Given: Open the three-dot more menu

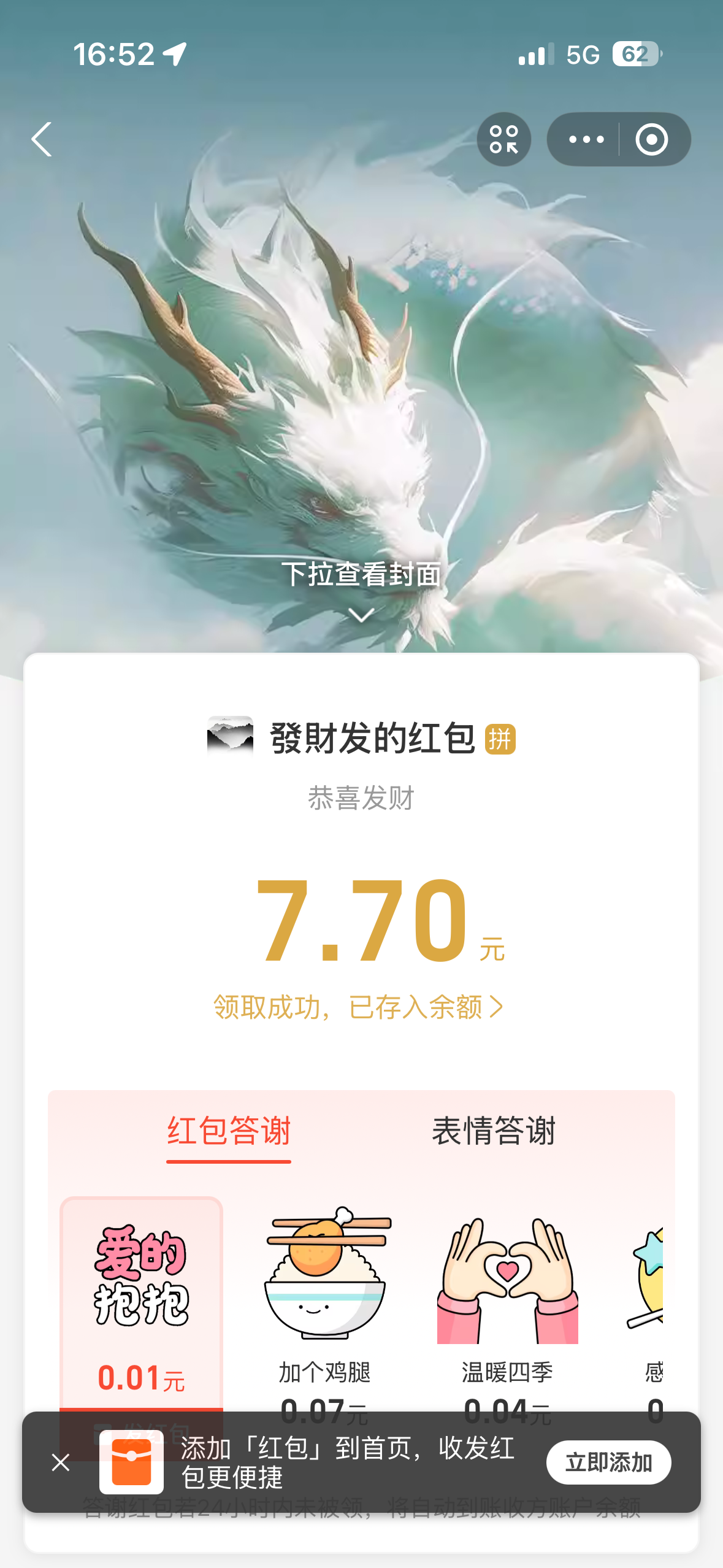Looking at the screenshot, I should click(585, 139).
